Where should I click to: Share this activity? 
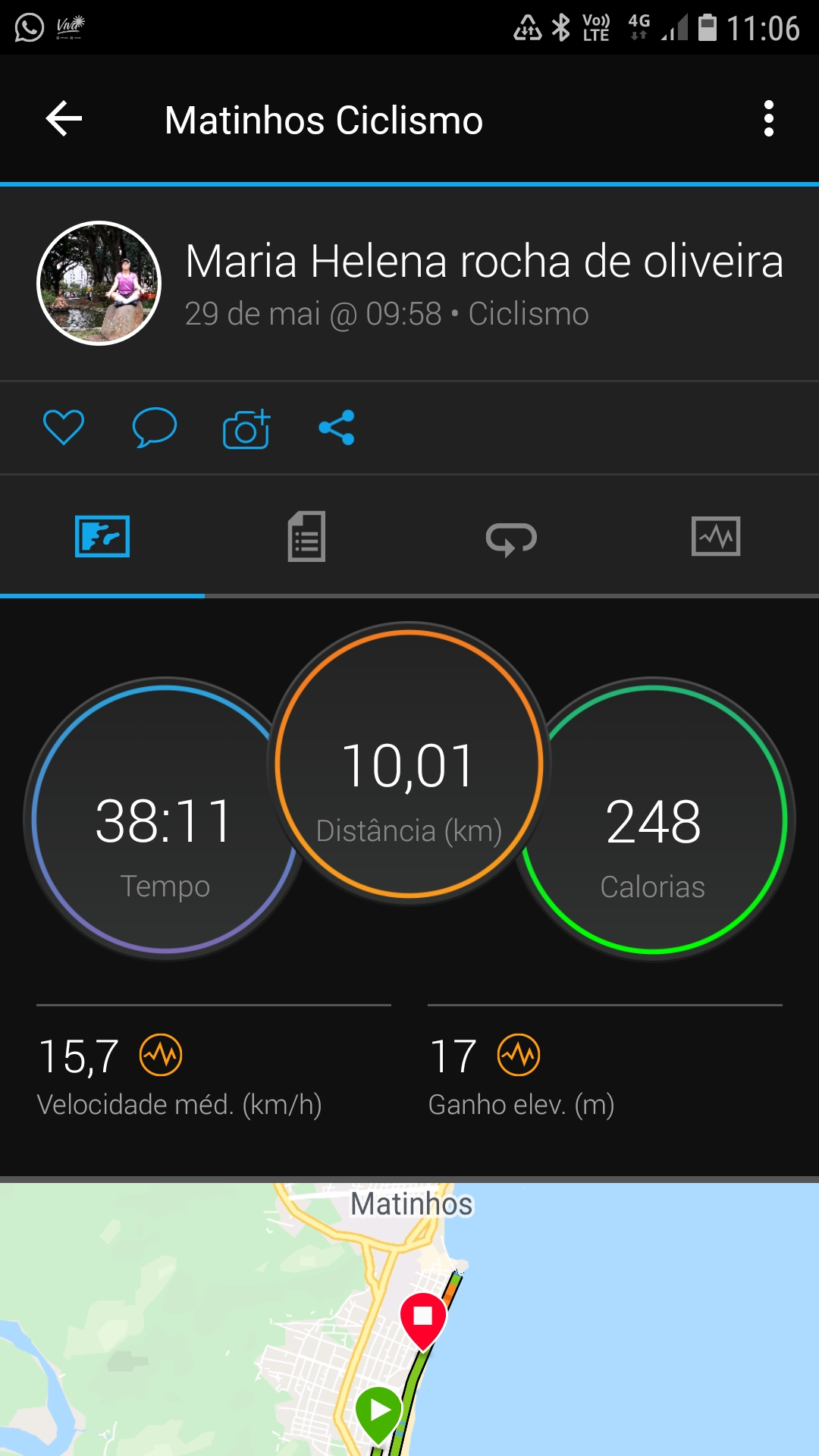337,428
